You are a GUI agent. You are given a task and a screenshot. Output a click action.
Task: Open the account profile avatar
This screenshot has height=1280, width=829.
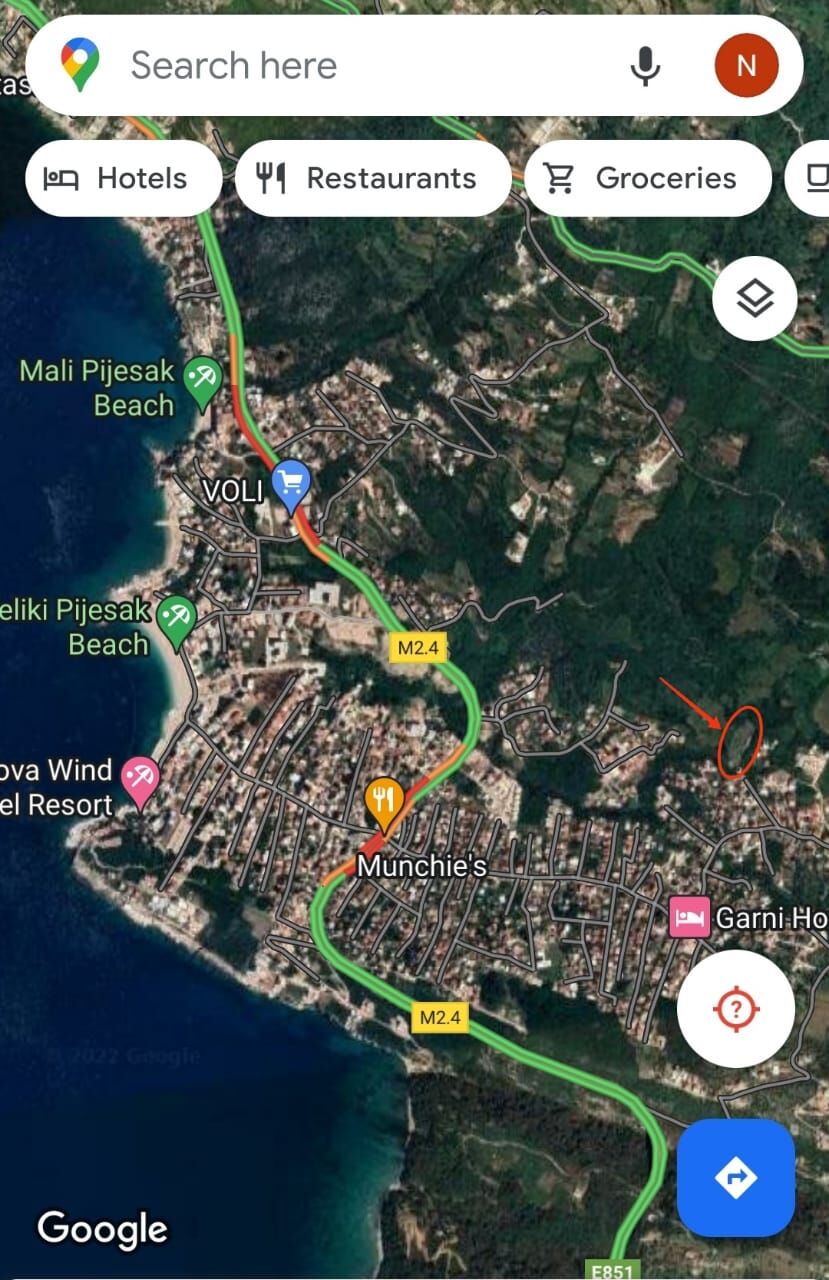pyautogui.click(x=746, y=66)
